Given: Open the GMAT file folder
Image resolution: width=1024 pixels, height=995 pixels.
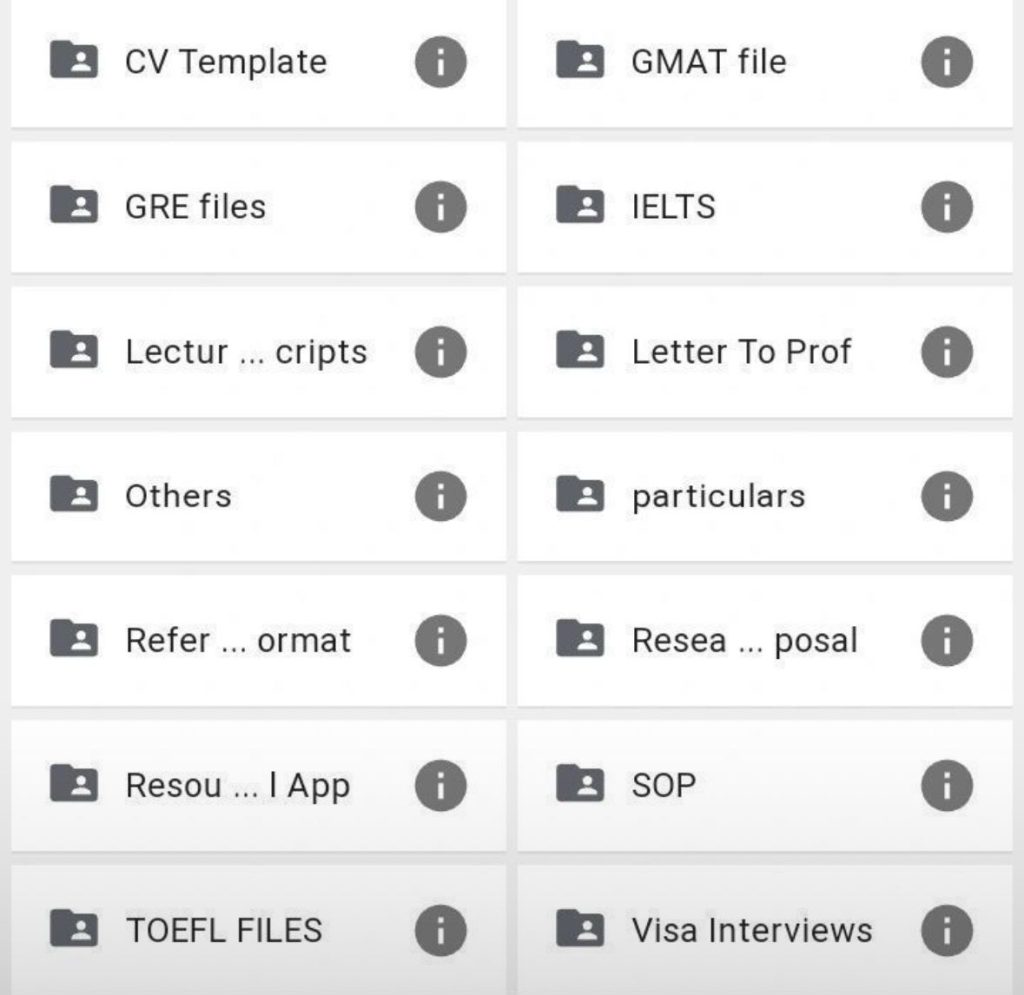Looking at the screenshot, I should [x=708, y=62].
